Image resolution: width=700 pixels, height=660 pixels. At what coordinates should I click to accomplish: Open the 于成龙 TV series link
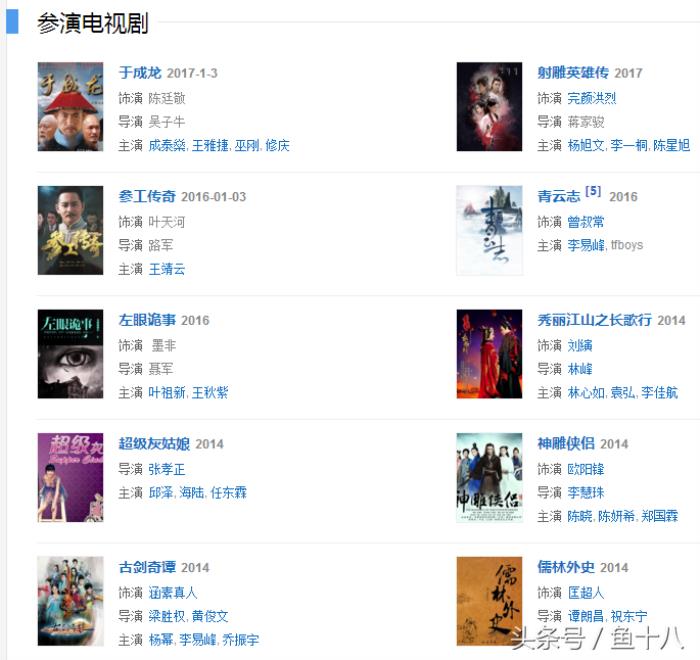click(x=139, y=73)
